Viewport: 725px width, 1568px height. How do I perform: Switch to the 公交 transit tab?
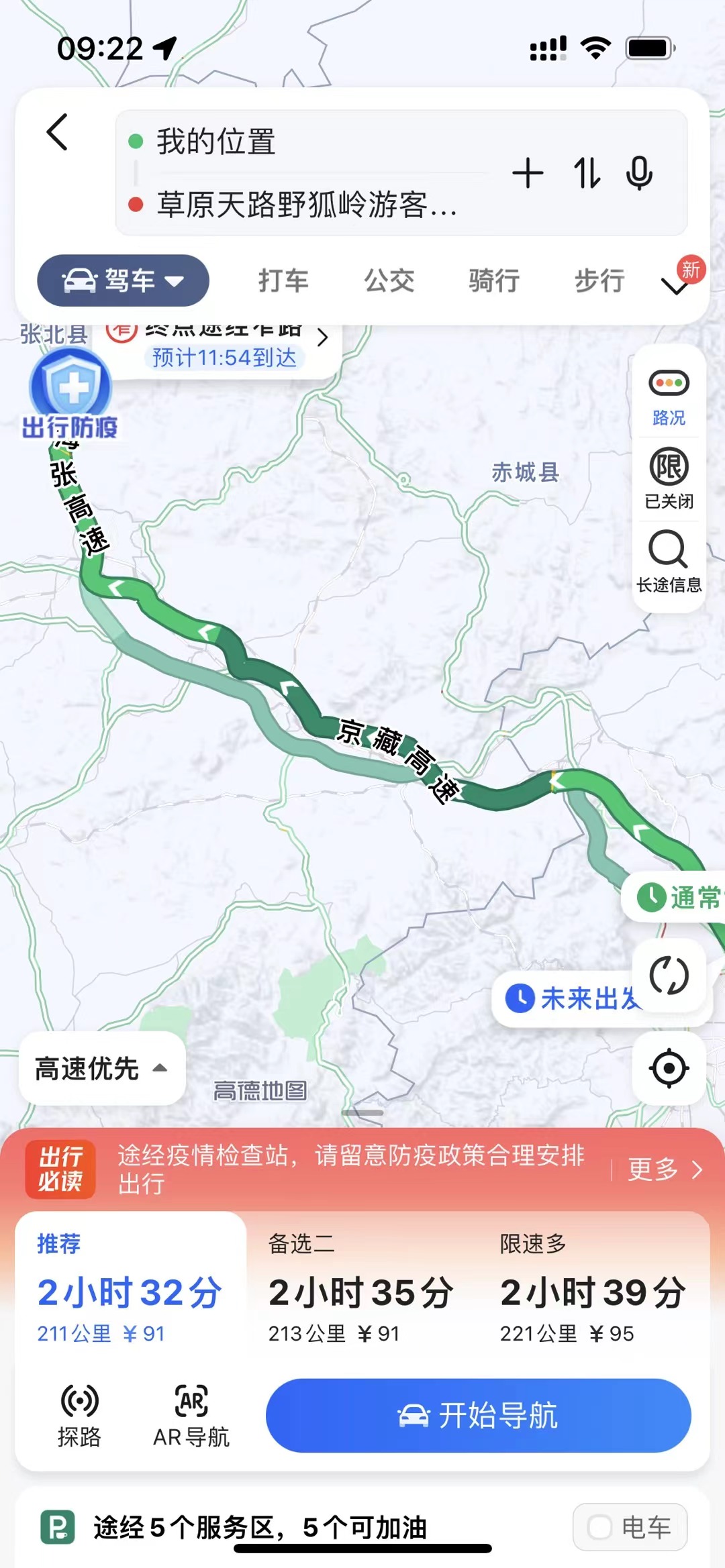tap(390, 280)
